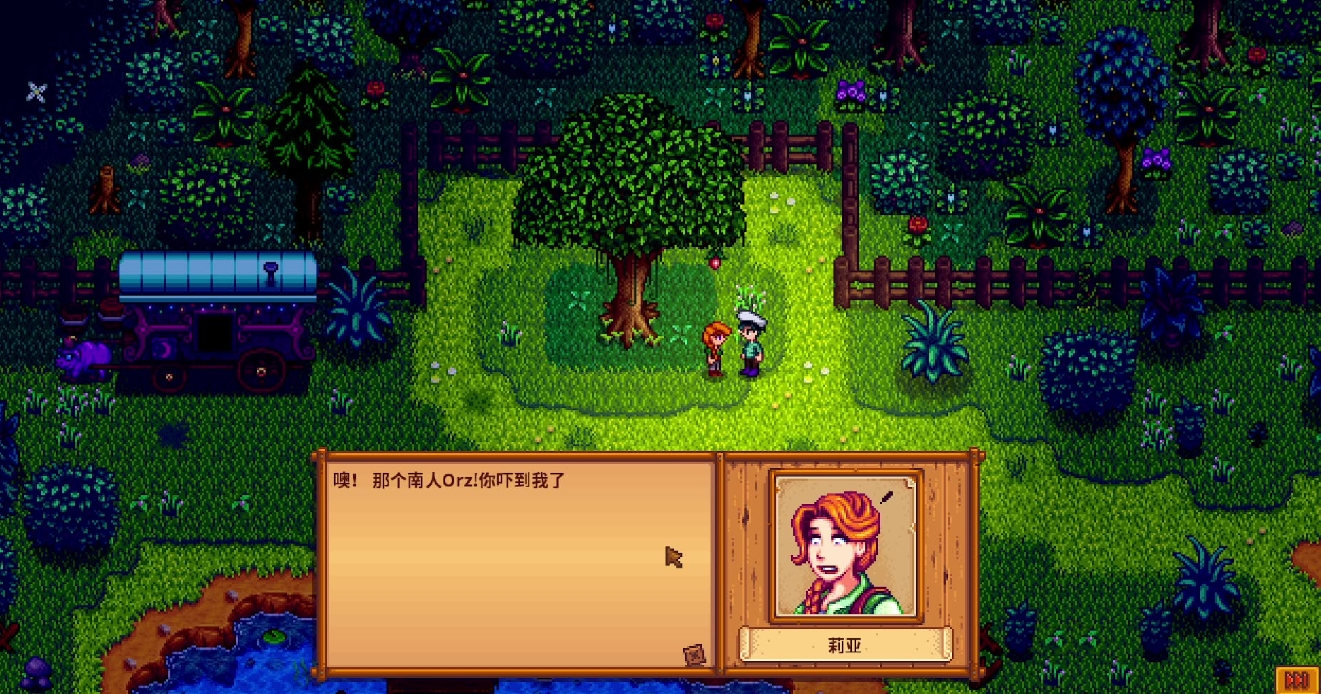Skip the cutscene with the fast-forward button
This screenshot has width=1321, height=694.
(1296, 679)
